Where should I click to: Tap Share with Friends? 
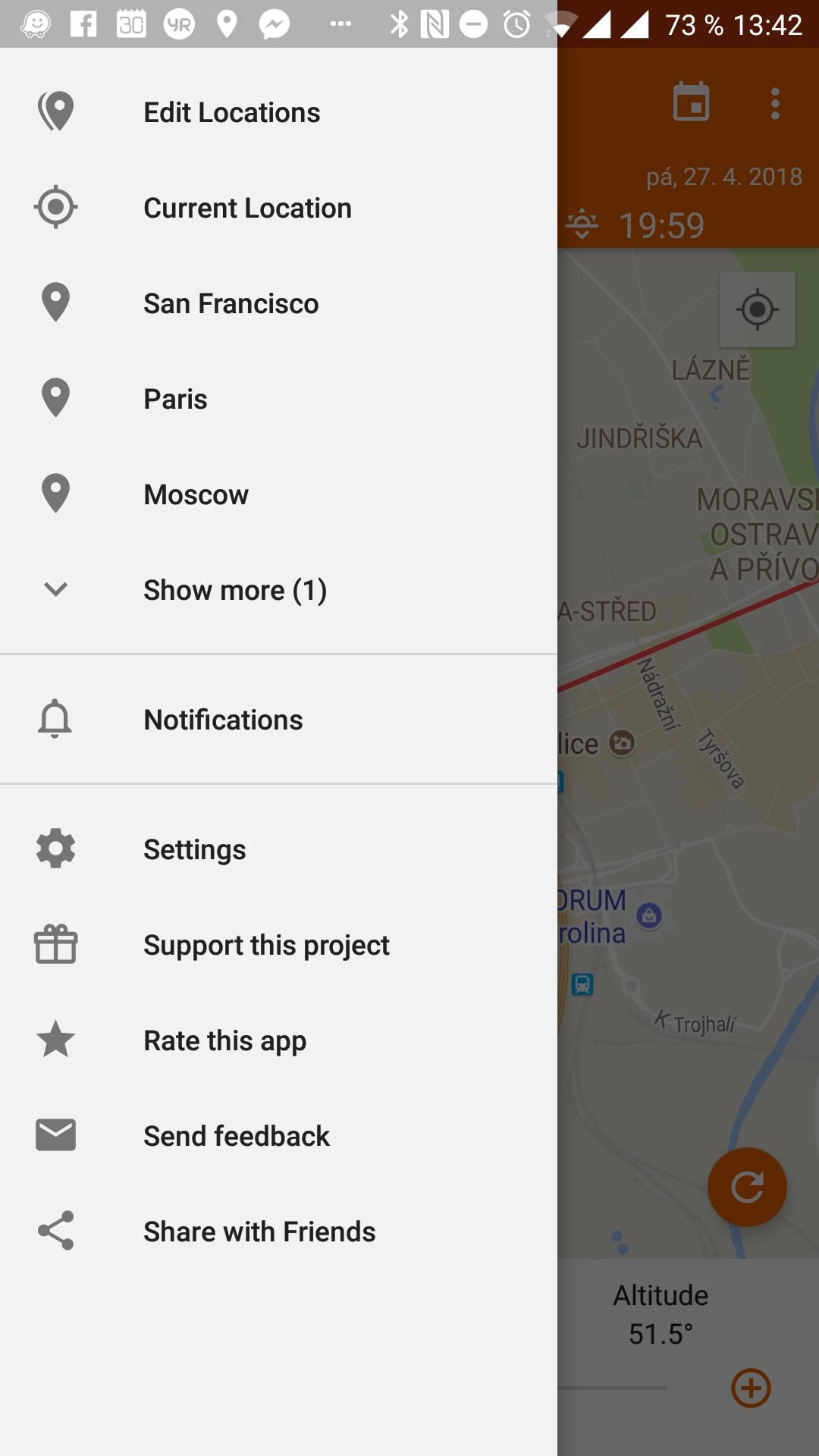pyautogui.click(x=278, y=1232)
